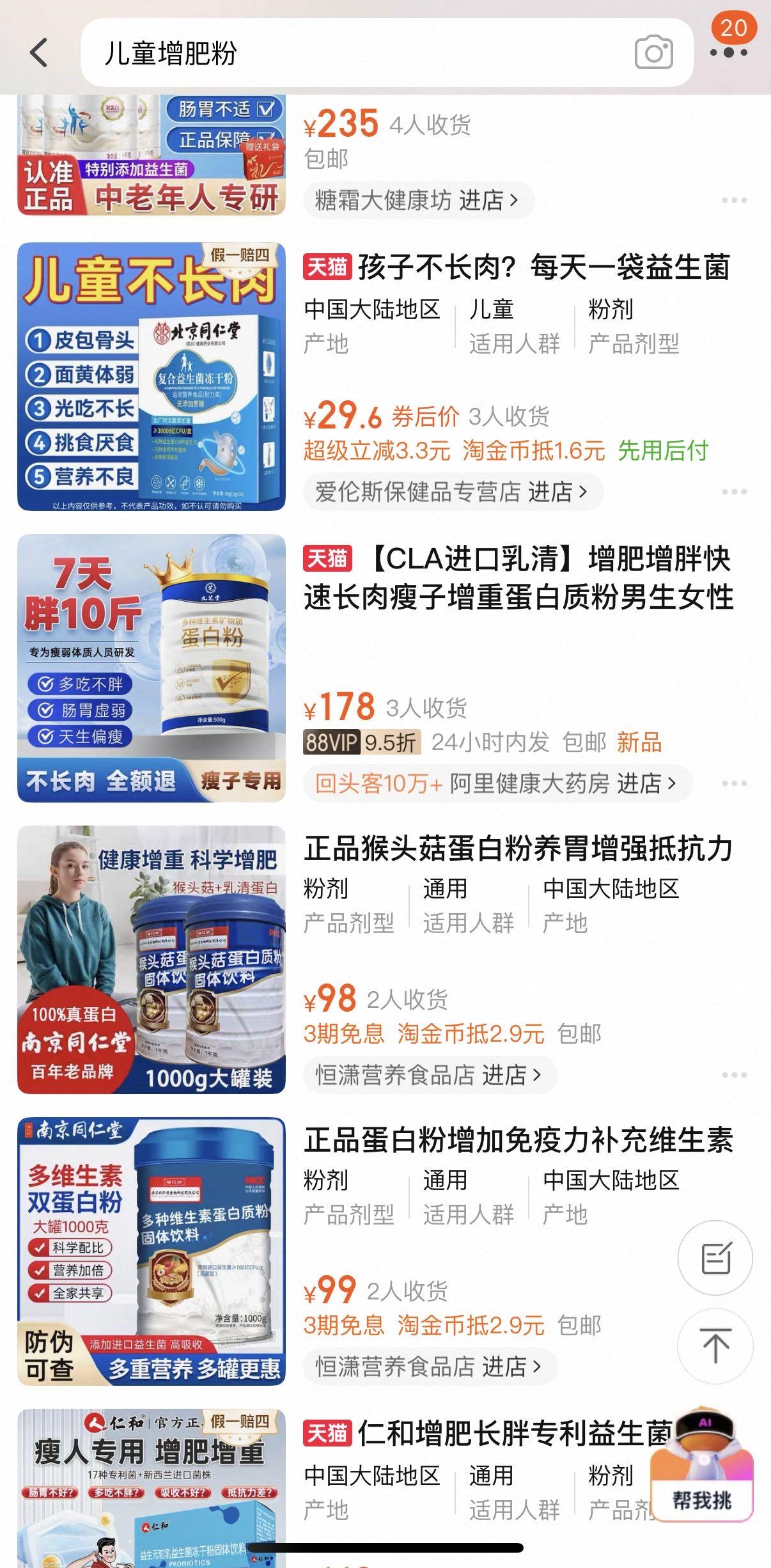Open CLA进口乳清 蛋白质粉 product
771x1568 pixels.
pos(518,577)
